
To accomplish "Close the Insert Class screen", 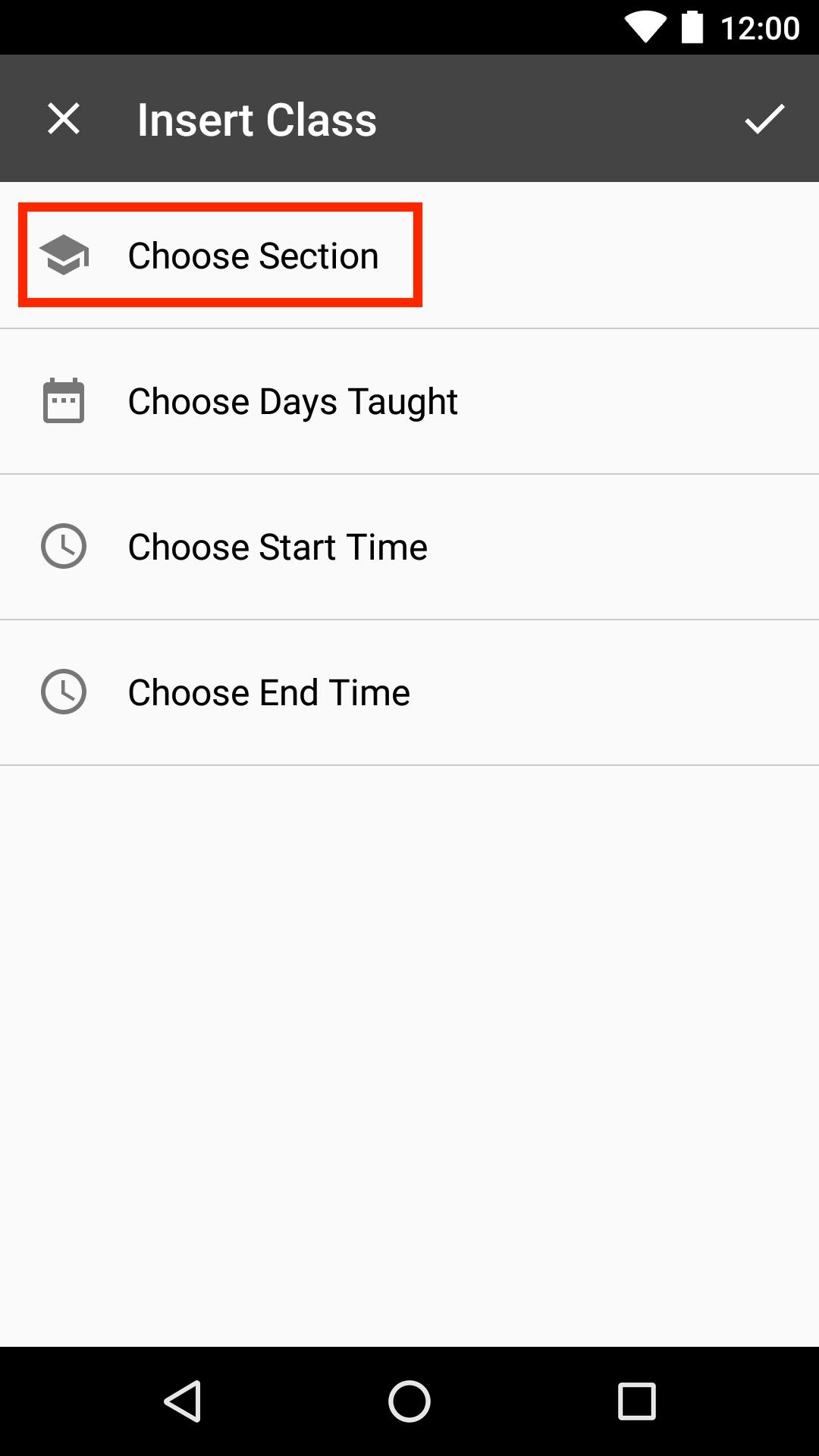I will pyautogui.click(x=64, y=119).
